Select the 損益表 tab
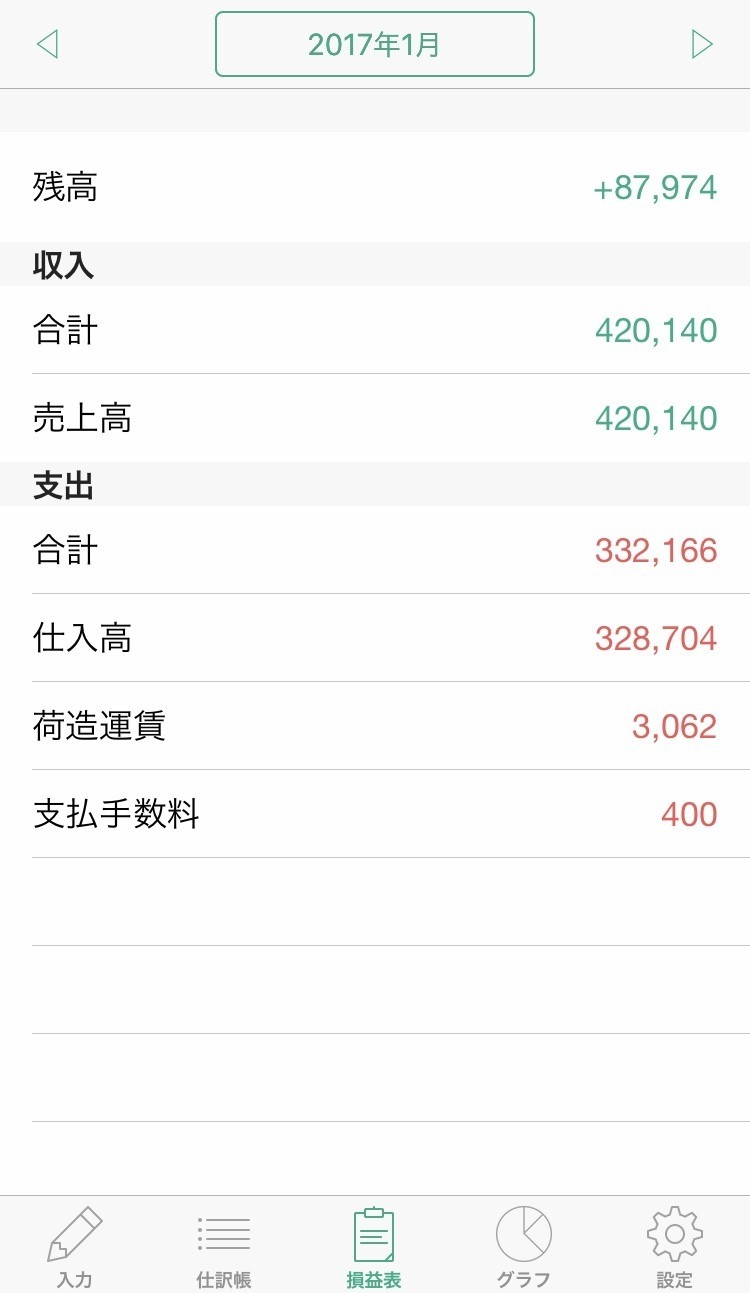Image resolution: width=750 pixels, height=1293 pixels. [x=374, y=1246]
